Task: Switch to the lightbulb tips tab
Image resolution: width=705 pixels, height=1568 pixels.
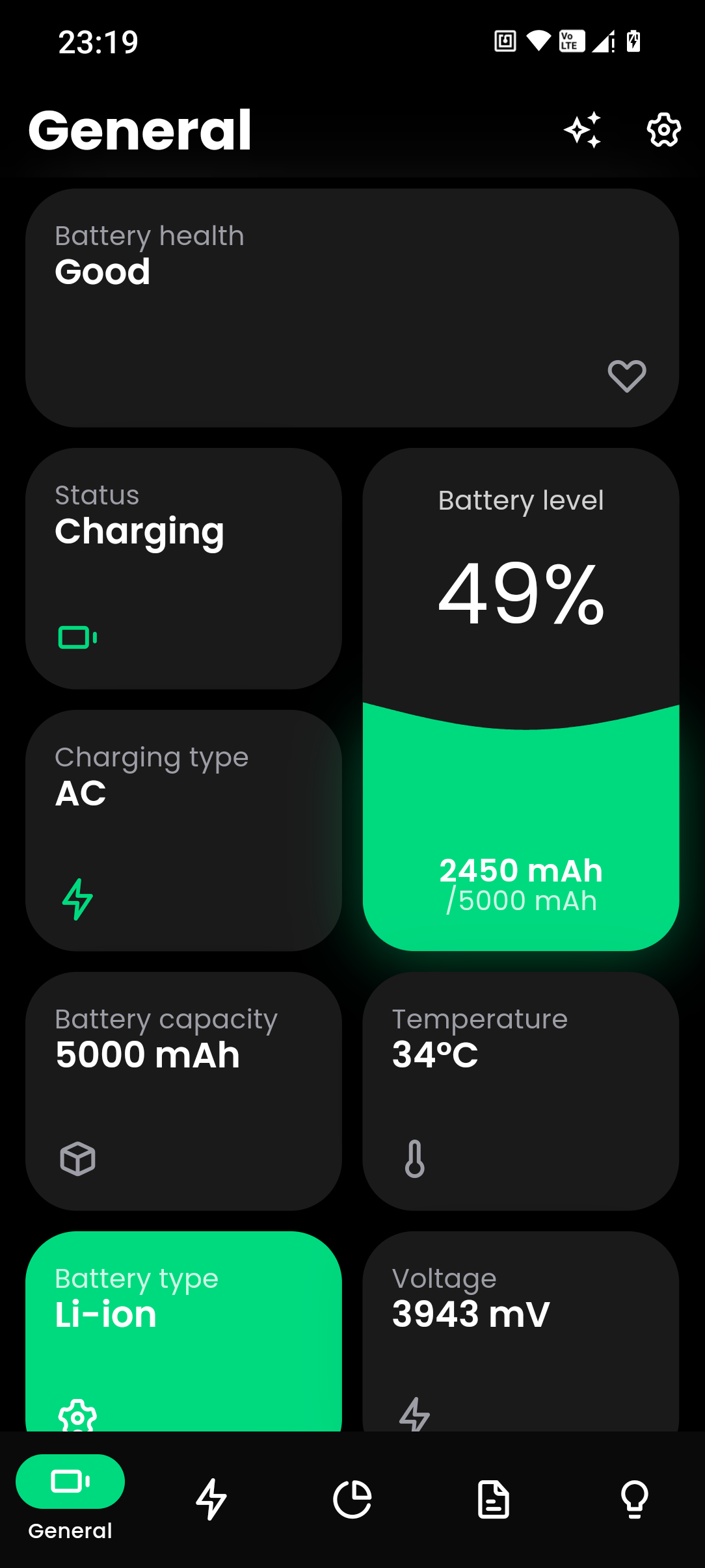Action: click(x=635, y=1500)
